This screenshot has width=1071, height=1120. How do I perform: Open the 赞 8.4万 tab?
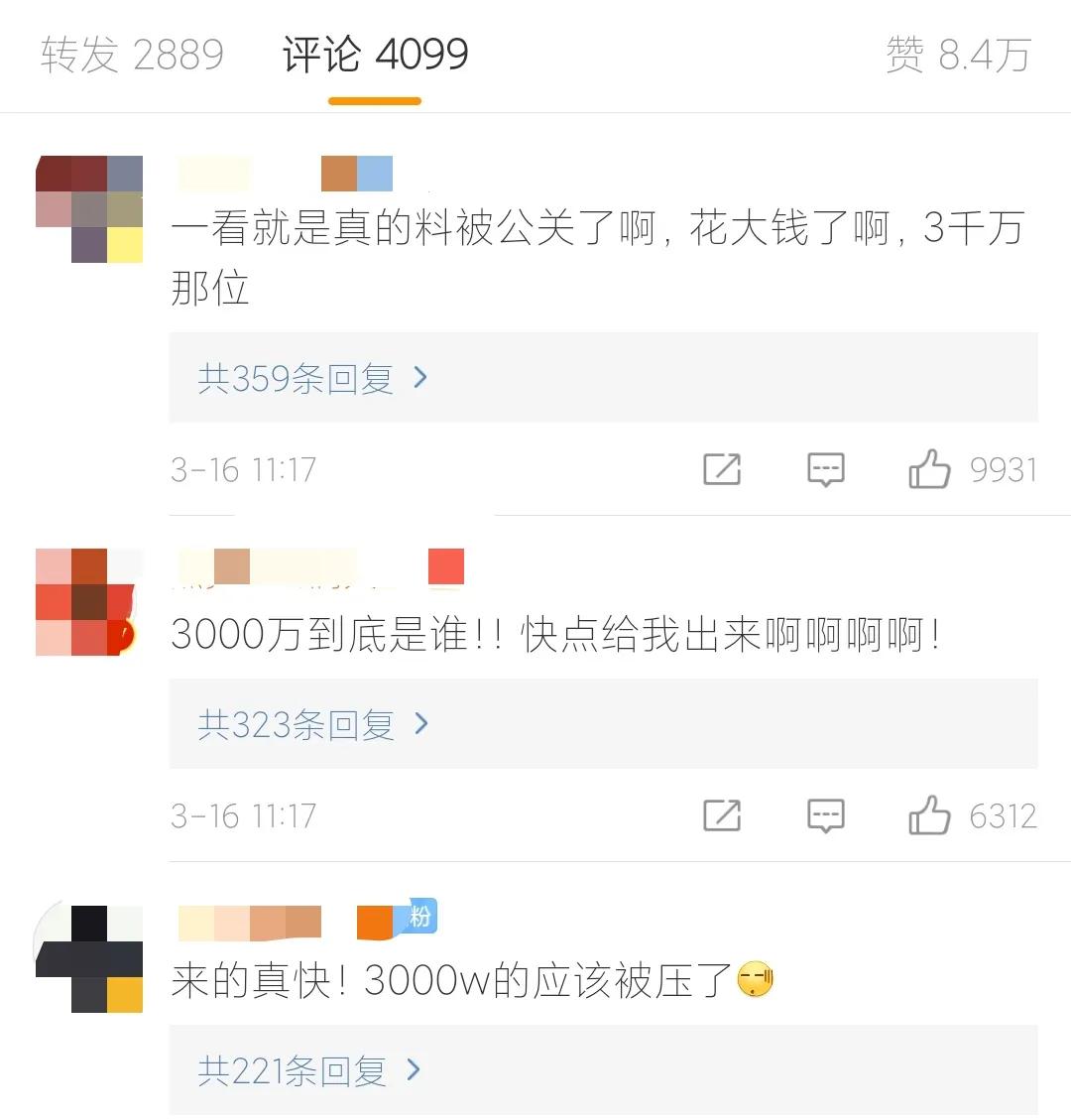tap(957, 55)
